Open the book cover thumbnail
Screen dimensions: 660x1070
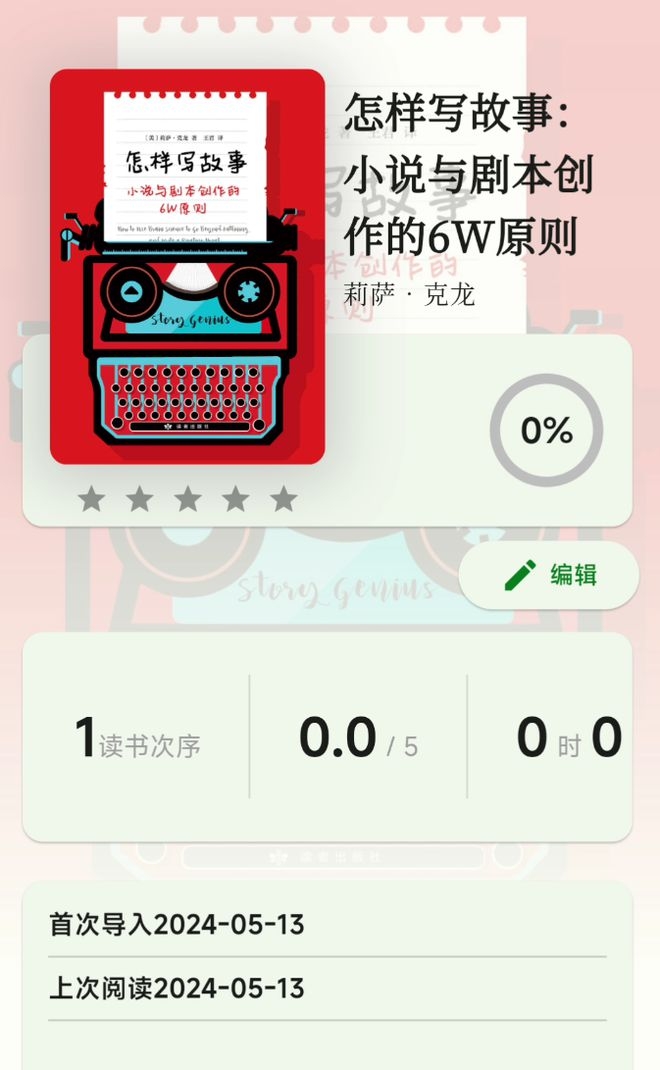[187, 267]
